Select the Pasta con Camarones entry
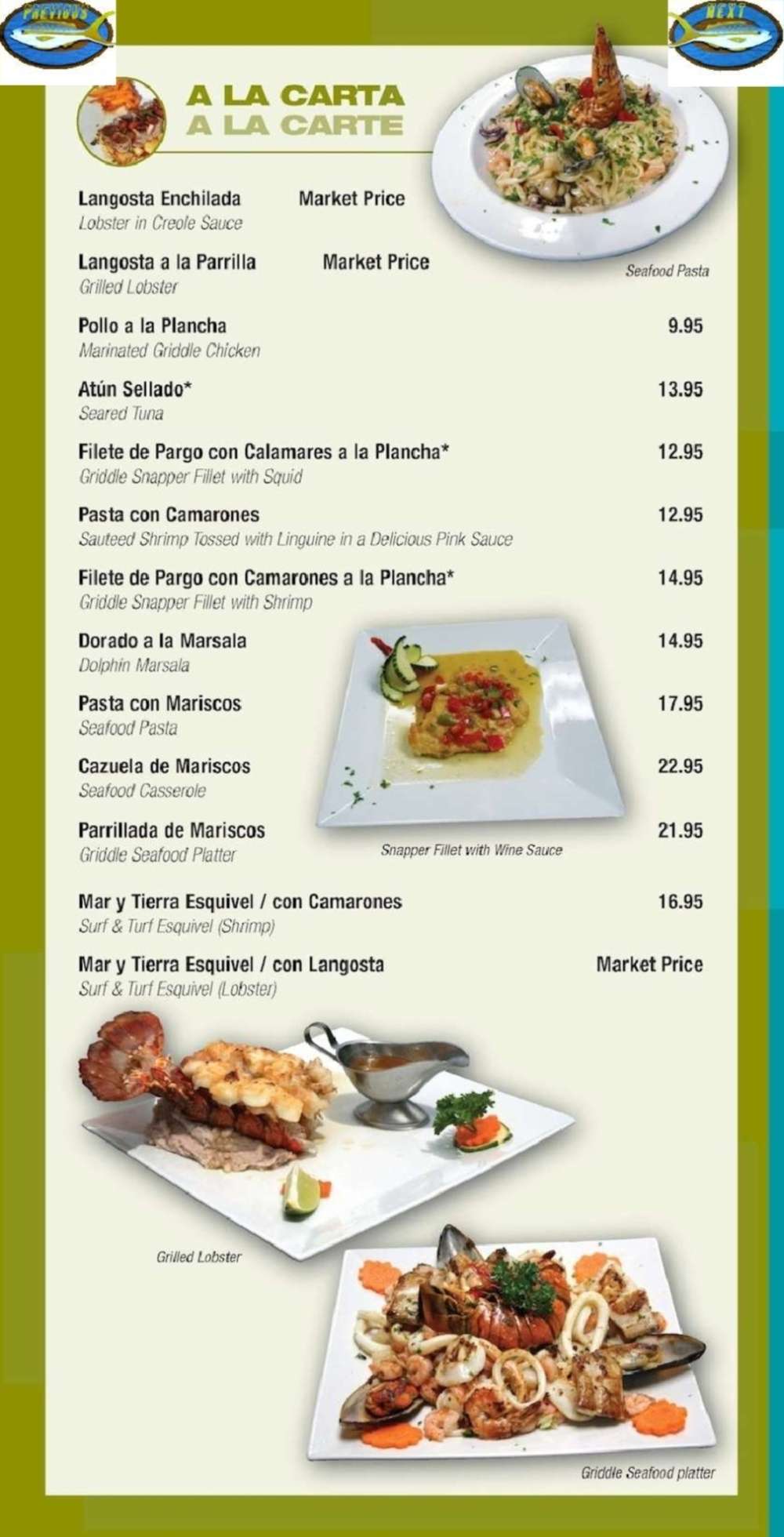 [x=168, y=515]
